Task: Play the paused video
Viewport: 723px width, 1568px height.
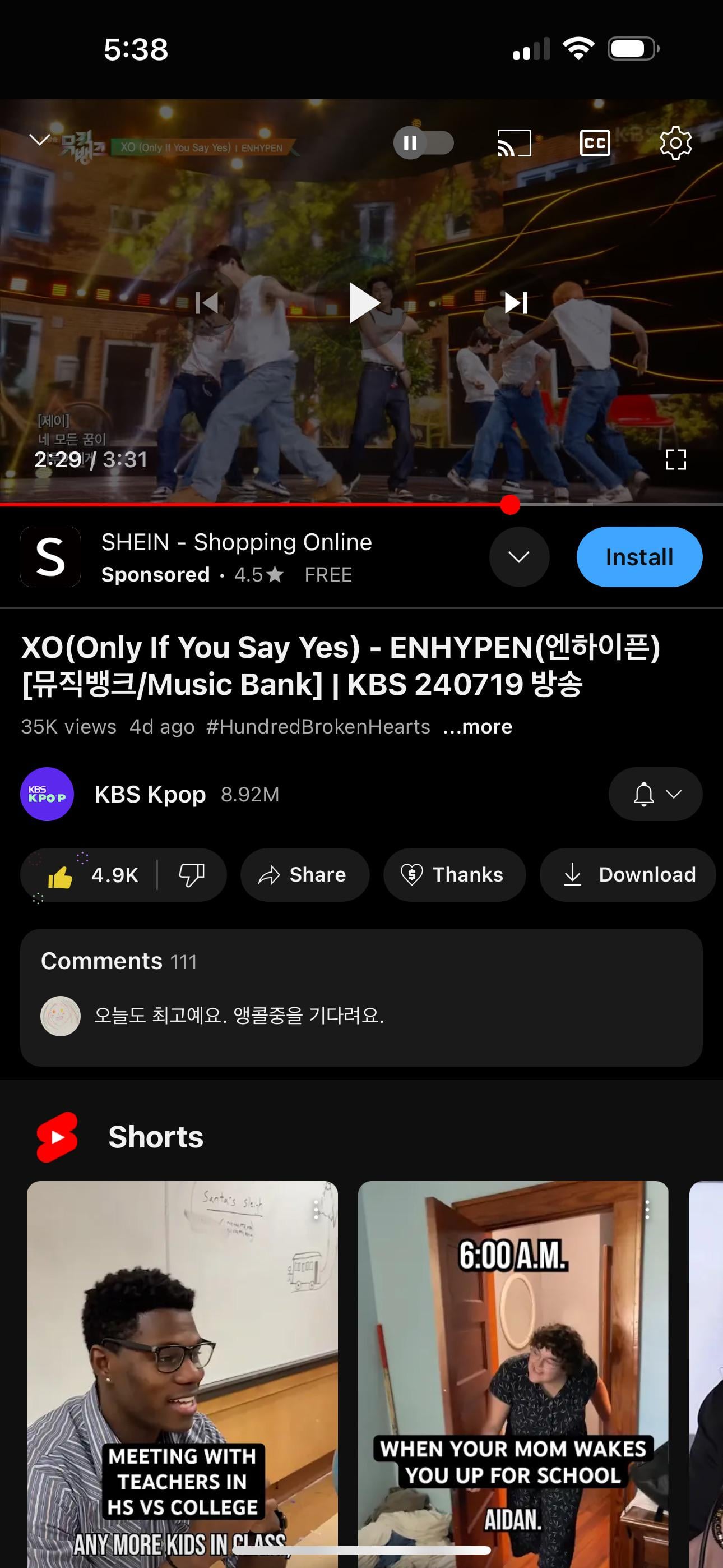Action: [364, 302]
